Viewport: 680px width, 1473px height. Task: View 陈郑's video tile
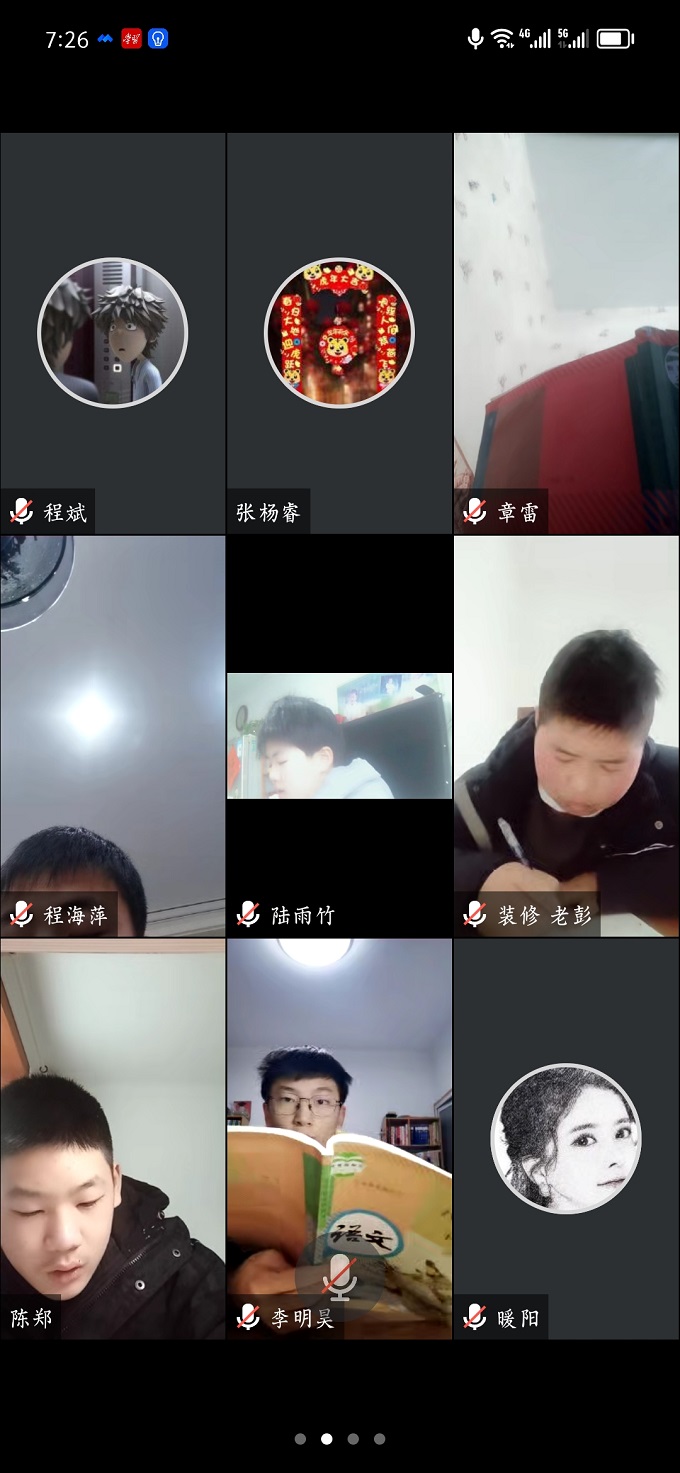coord(112,1138)
